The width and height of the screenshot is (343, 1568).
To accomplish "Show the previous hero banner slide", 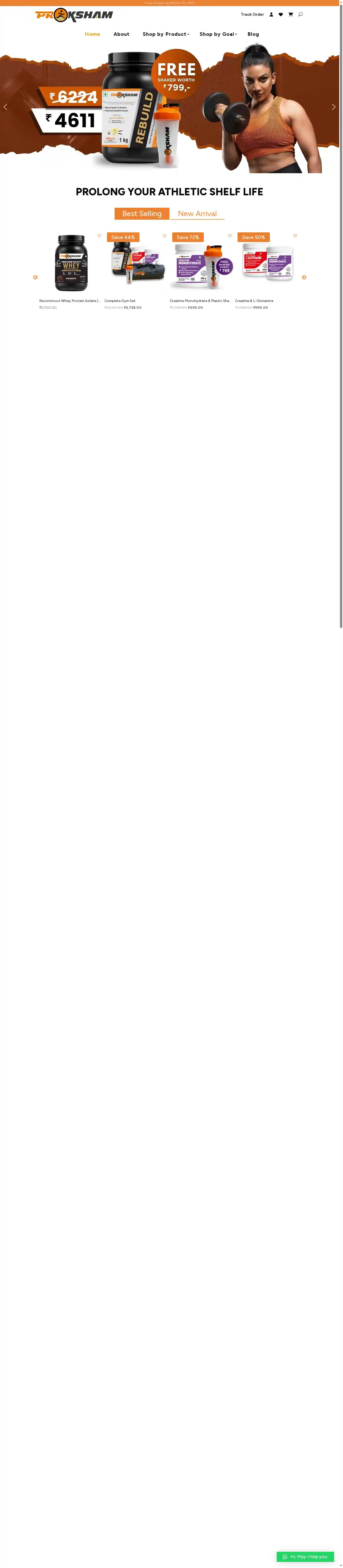I will click(6, 107).
